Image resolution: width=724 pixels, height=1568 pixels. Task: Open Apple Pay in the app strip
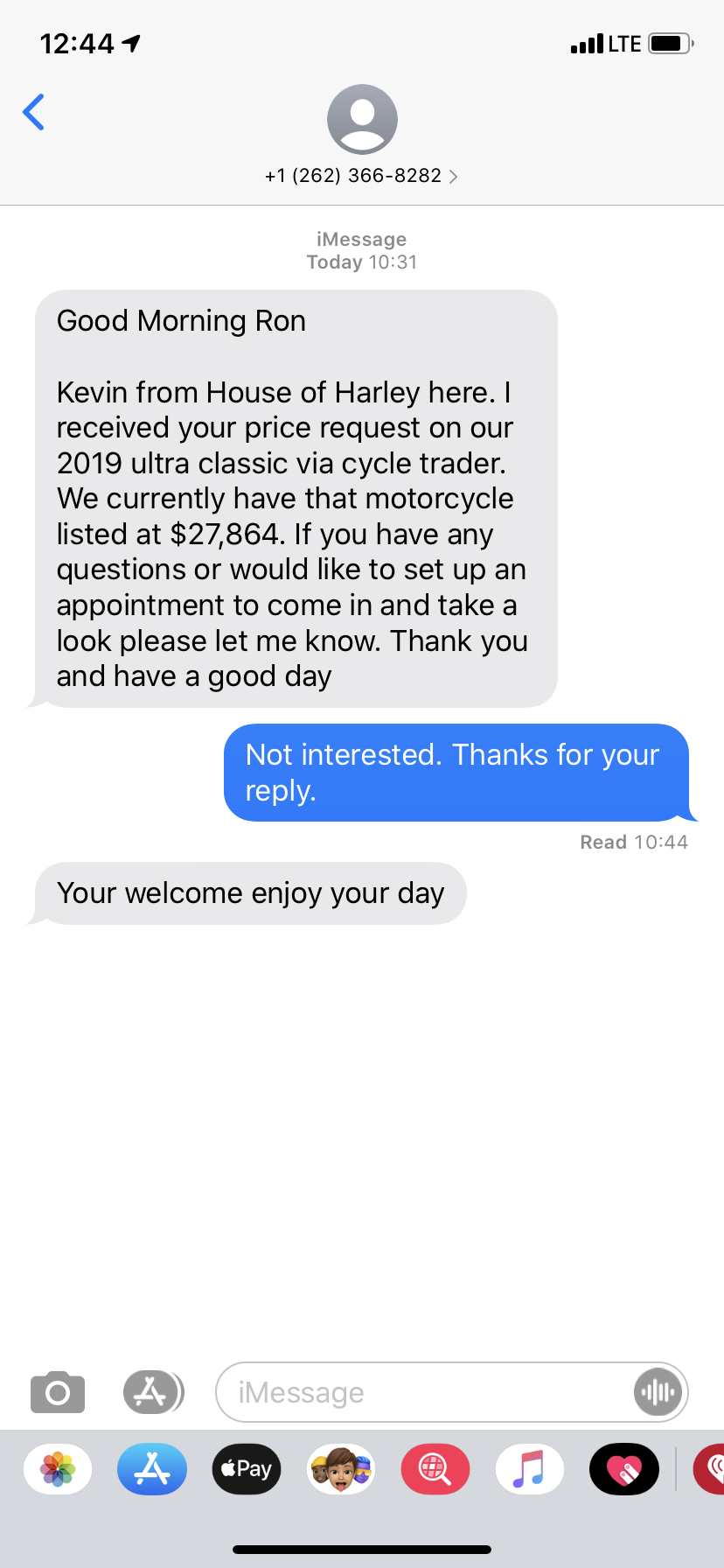(x=247, y=1469)
